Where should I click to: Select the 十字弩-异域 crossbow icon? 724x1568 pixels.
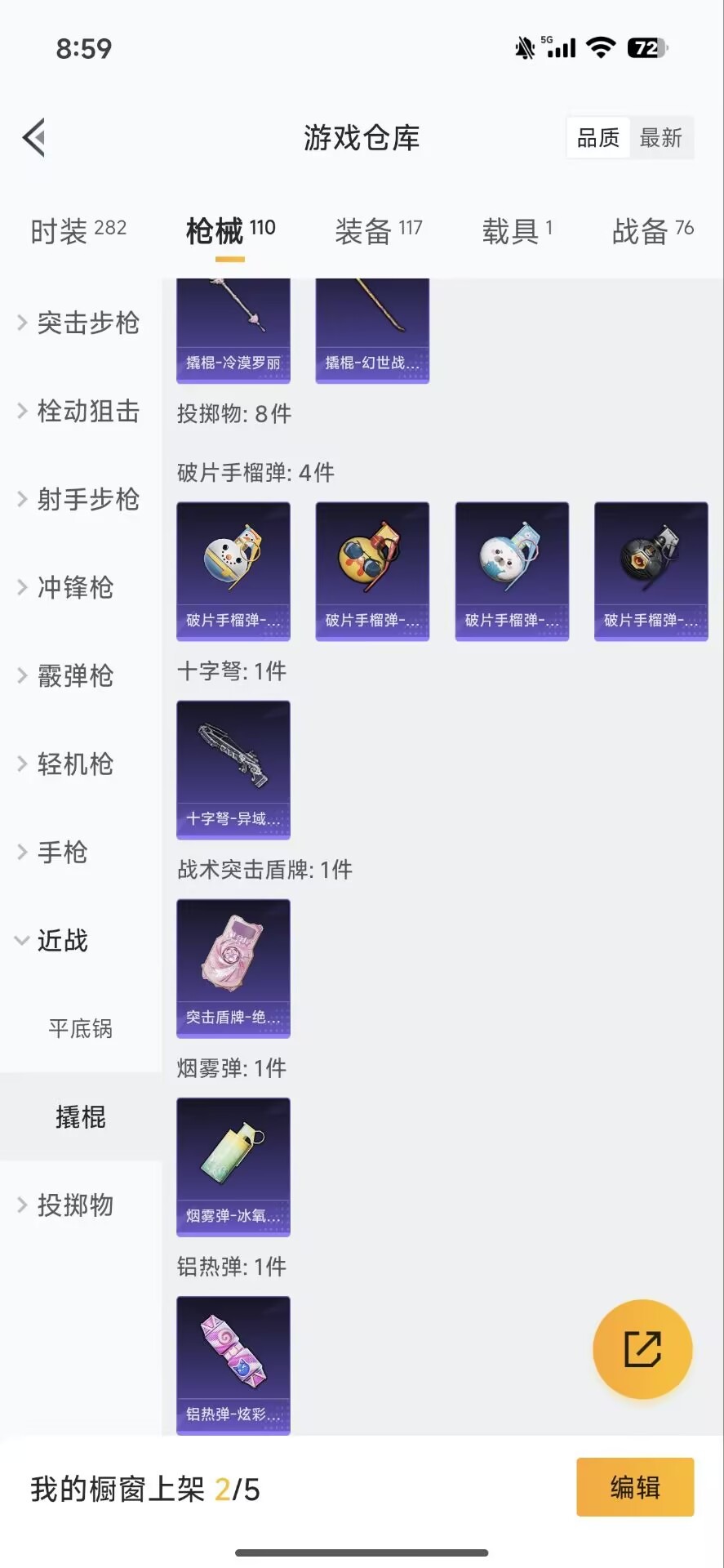[x=233, y=768]
